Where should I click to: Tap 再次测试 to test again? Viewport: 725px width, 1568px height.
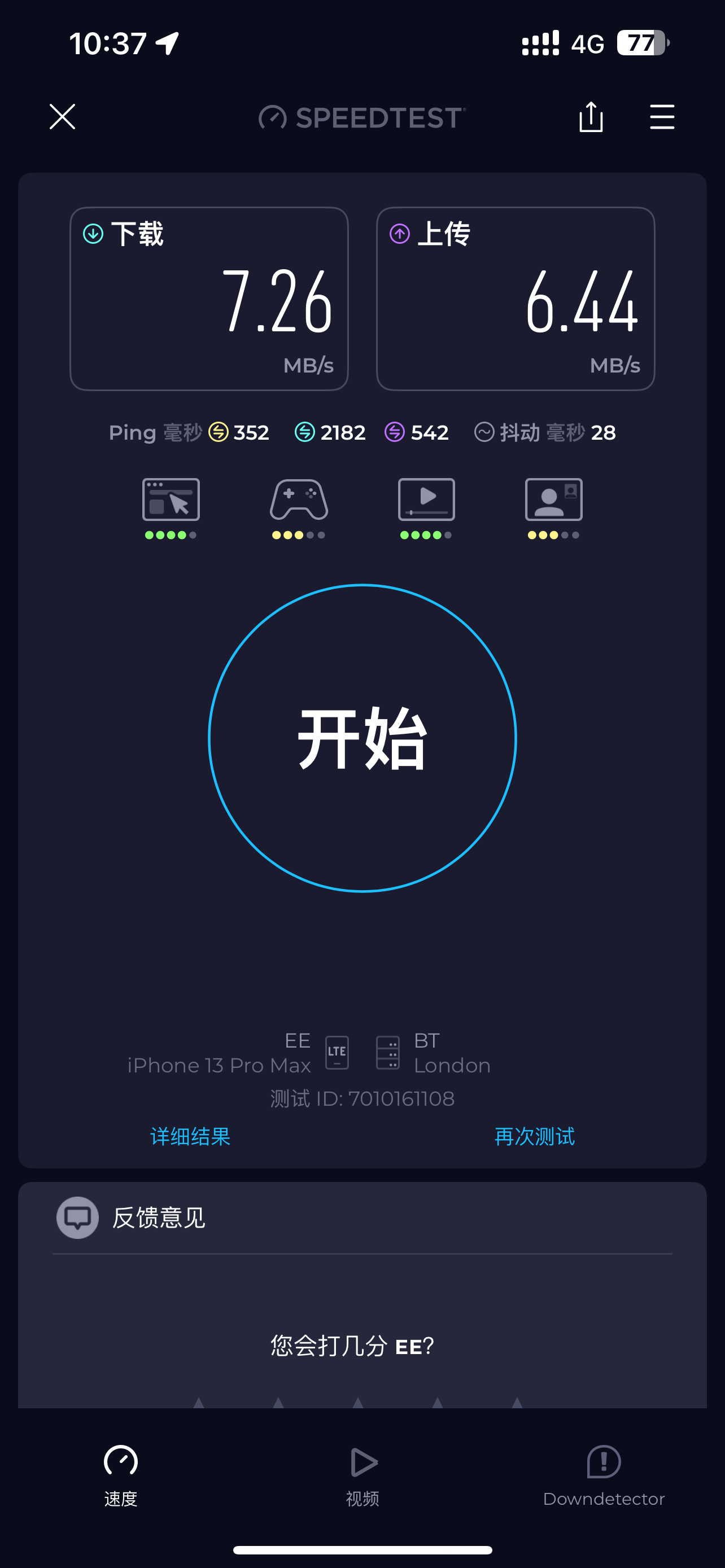pyautogui.click(x=535, y=1136)
